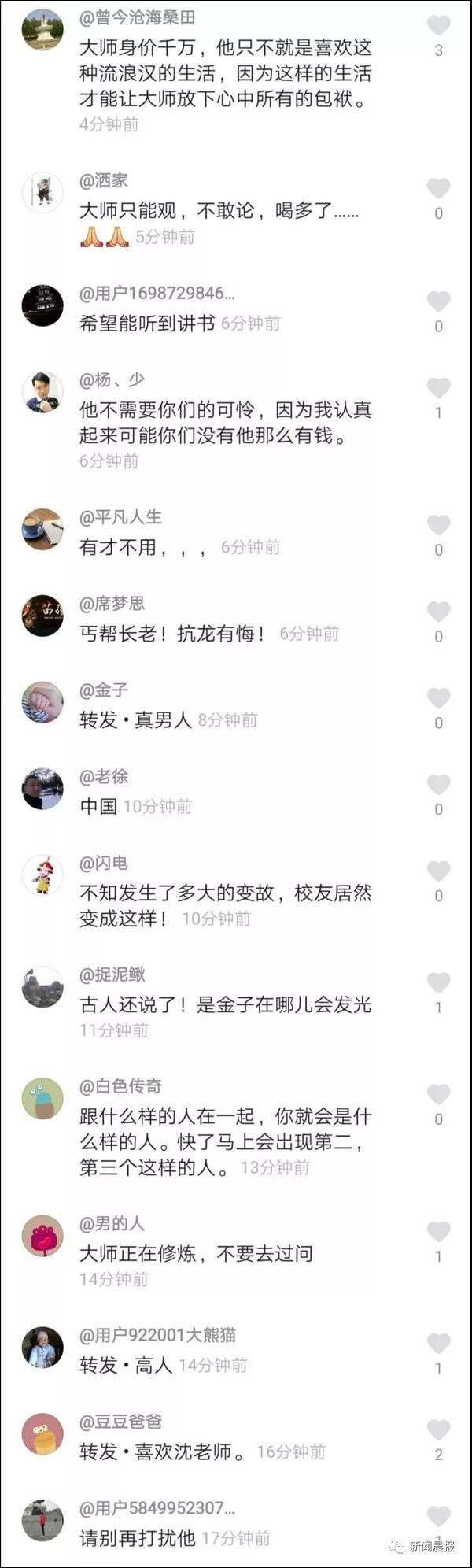The width and height of the screenshot is (472, 1568).
Task: Like 席梦思's comment
Action: coord(438,612)
